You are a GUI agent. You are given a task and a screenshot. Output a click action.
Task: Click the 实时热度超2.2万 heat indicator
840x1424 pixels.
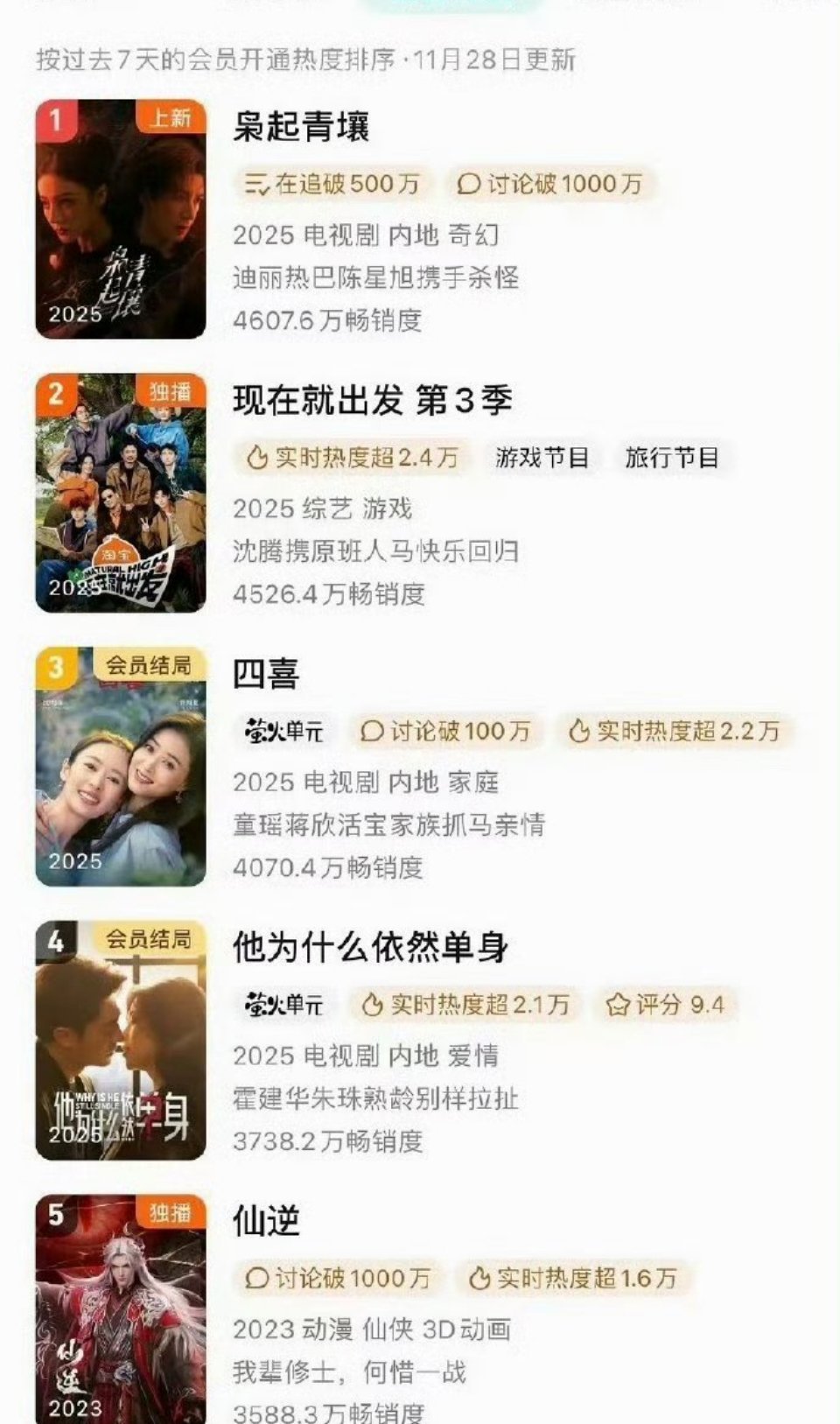point(687,730)
